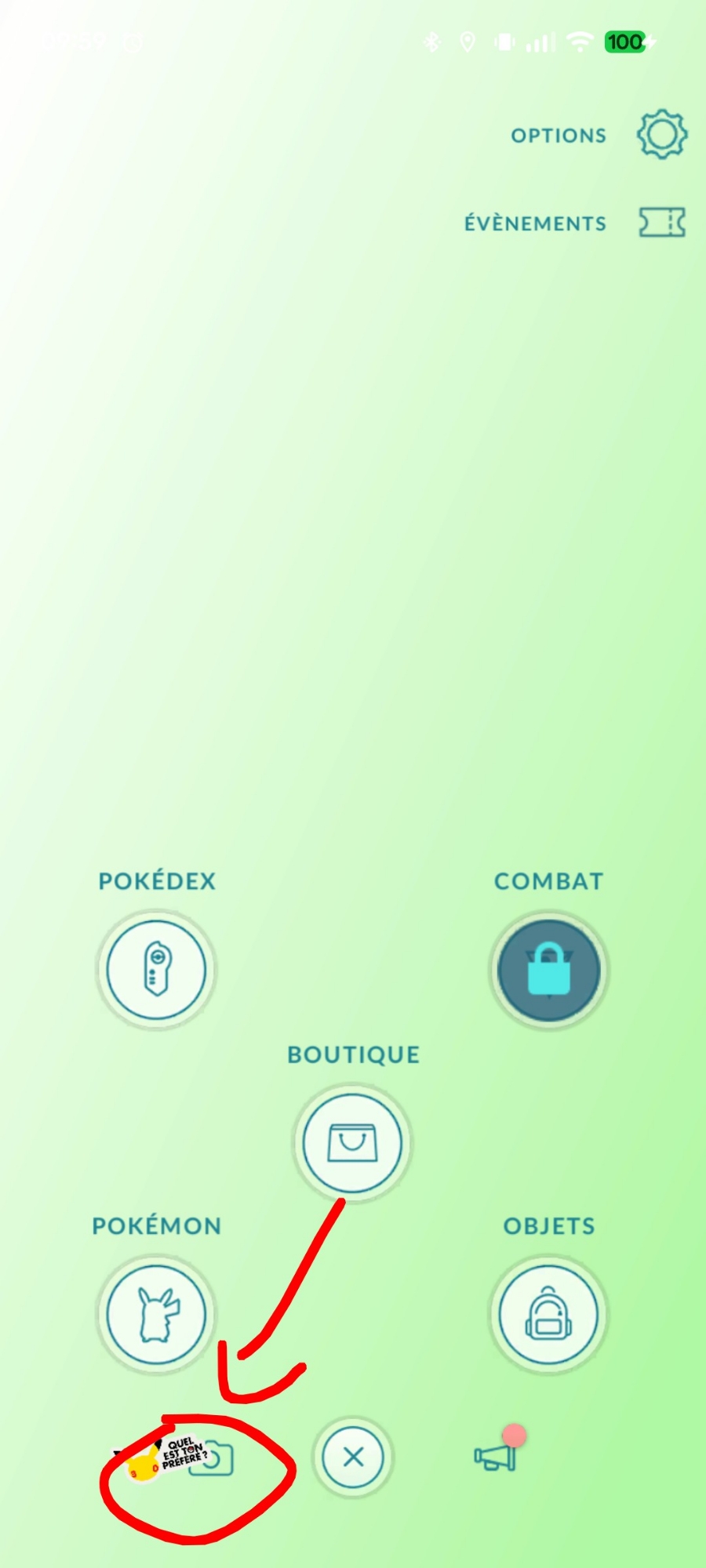Open the Options gear
The image size is (706, 1568).
[661, 135]
